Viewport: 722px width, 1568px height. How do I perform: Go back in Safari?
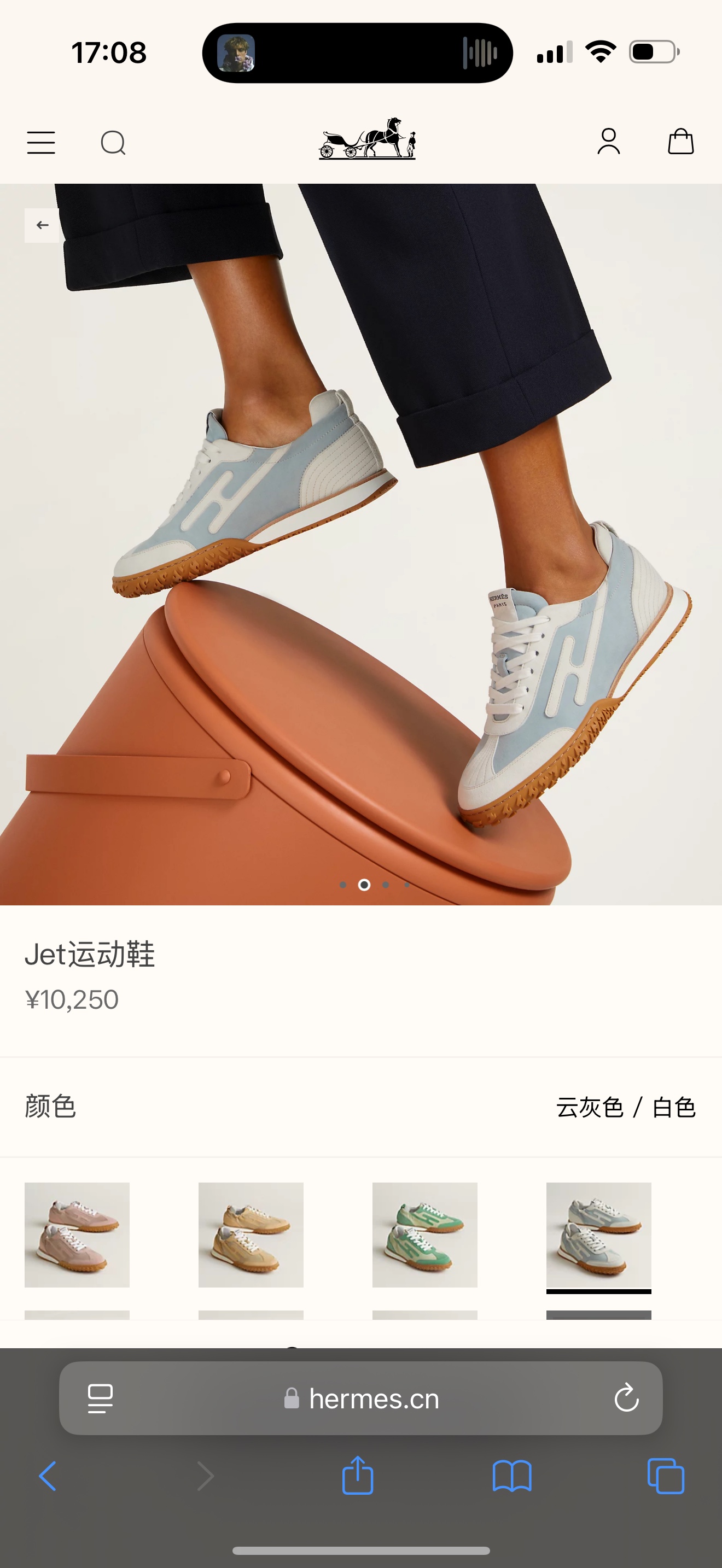pos(48,1476)
